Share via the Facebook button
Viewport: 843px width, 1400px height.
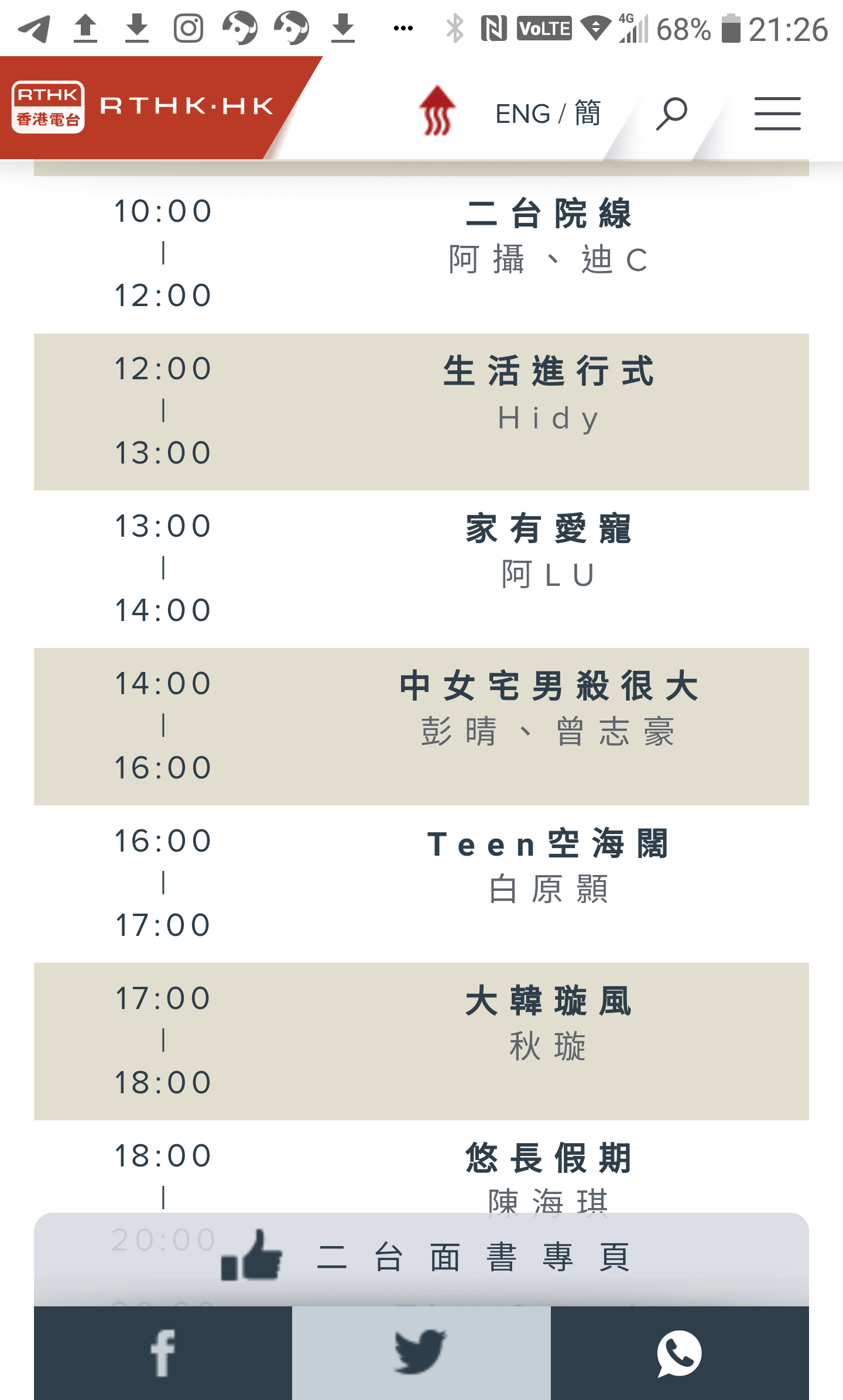(x=163, y=1353)
